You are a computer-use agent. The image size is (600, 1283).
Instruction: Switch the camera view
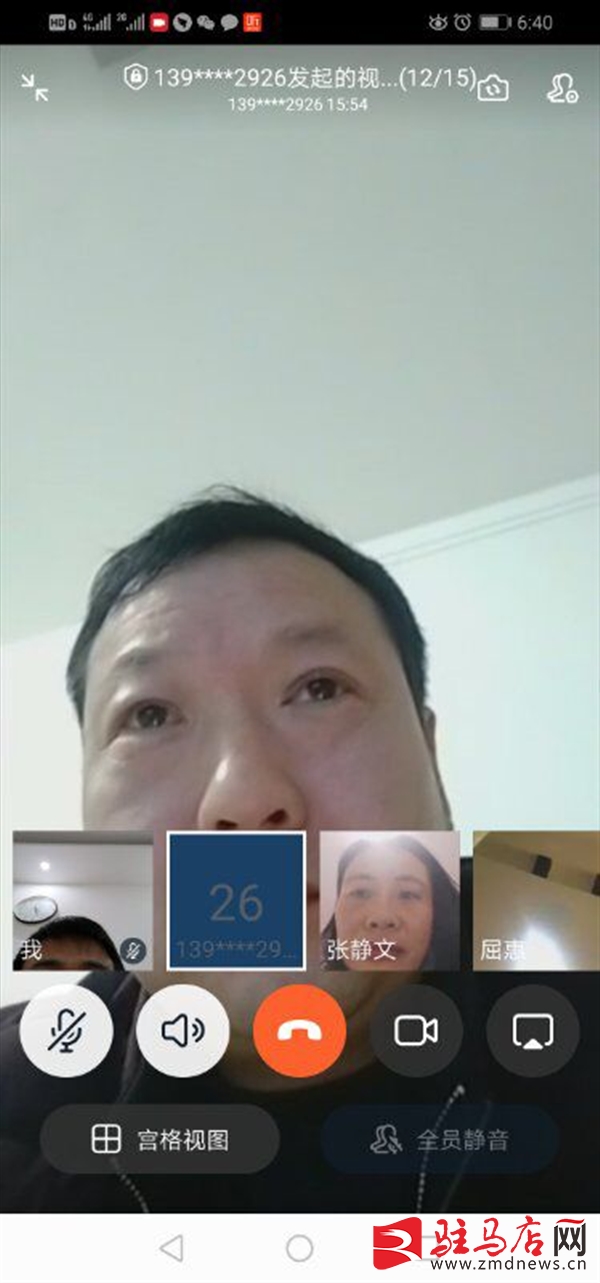point(492,88)
